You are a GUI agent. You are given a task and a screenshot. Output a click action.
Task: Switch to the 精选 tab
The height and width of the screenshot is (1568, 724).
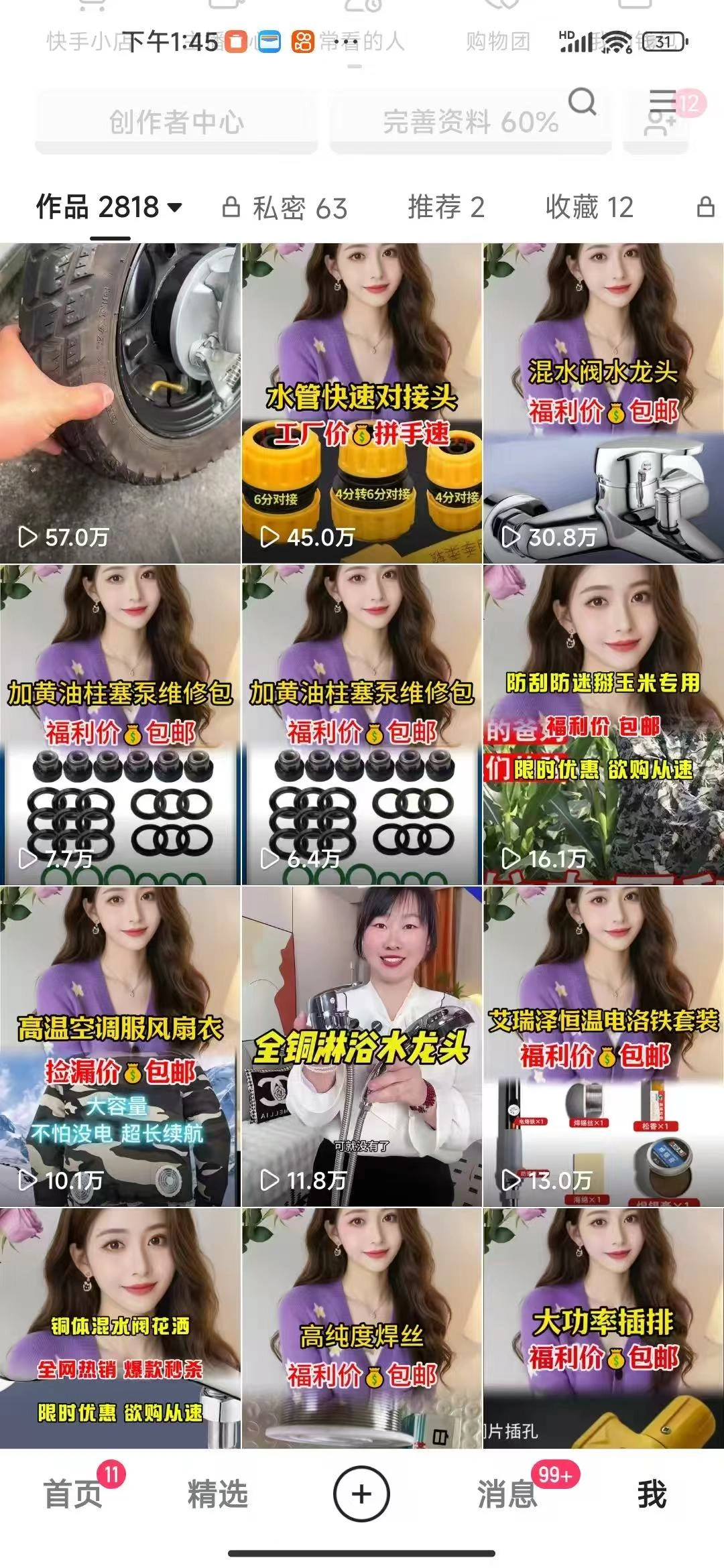[x=217, y=1494]
